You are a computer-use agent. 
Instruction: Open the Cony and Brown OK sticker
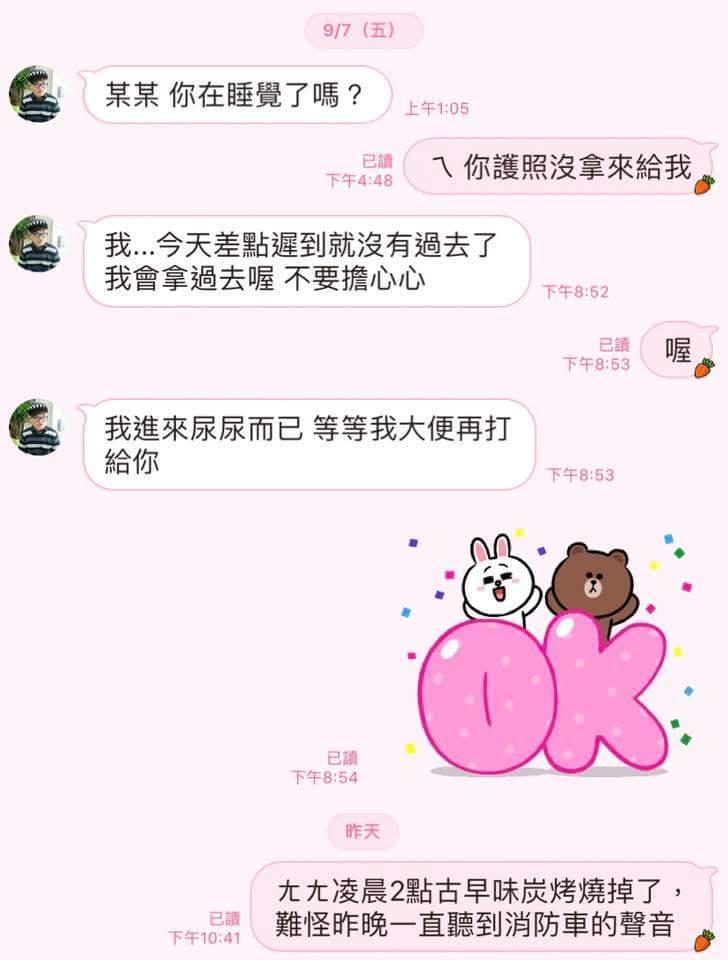coord(546,656)
